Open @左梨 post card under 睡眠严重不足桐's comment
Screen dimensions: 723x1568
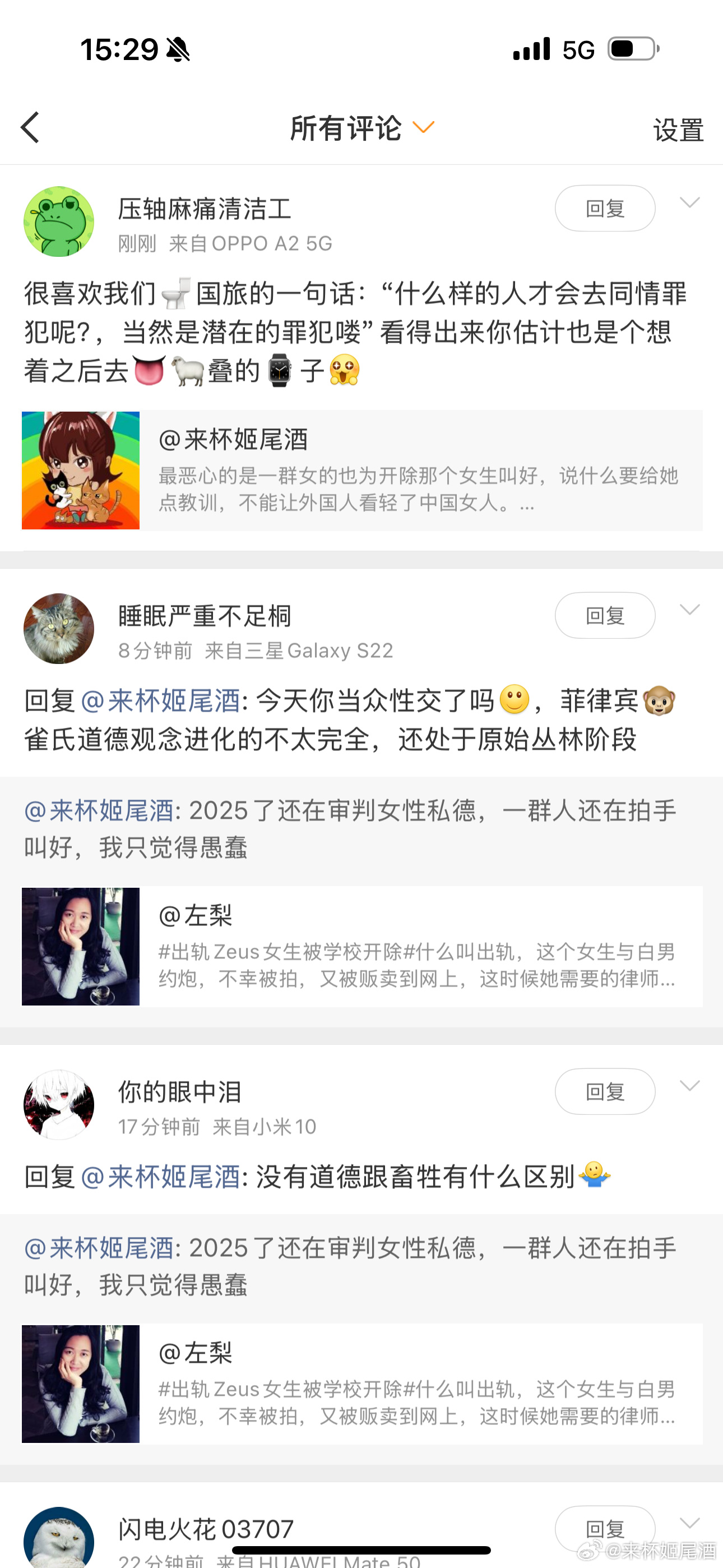pos(361,947)
